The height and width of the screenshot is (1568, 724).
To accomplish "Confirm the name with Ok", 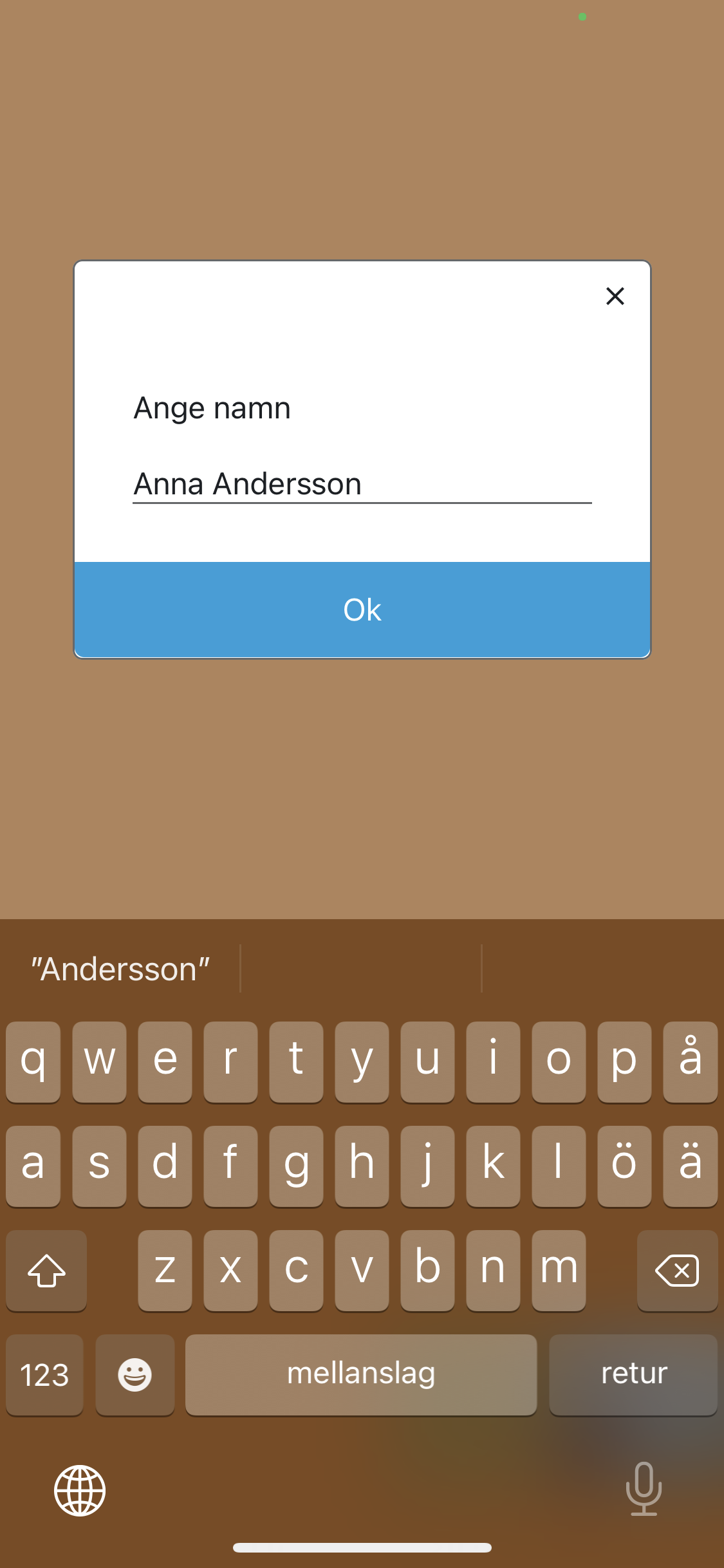I will point(362,610).
